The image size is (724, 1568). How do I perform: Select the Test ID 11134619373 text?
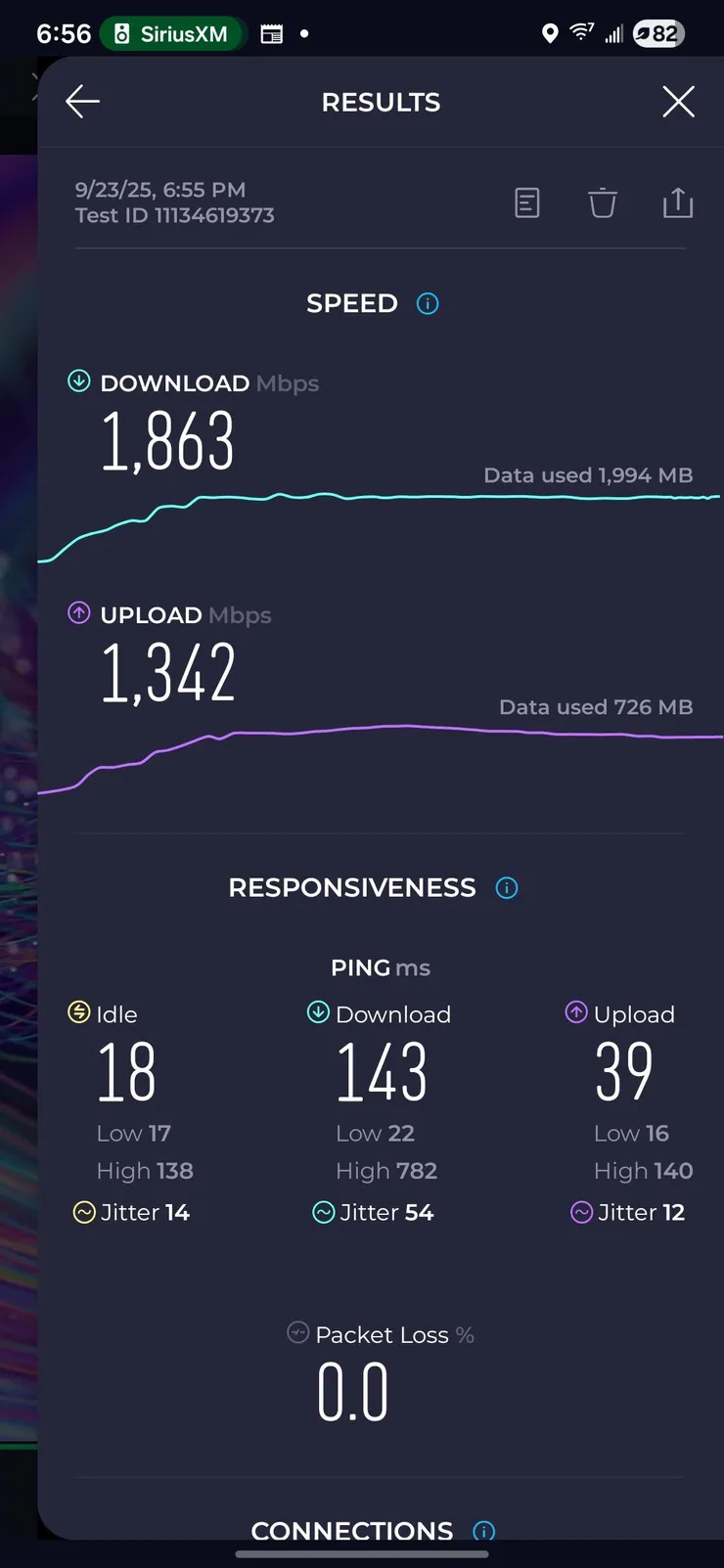tap(174, 215)
